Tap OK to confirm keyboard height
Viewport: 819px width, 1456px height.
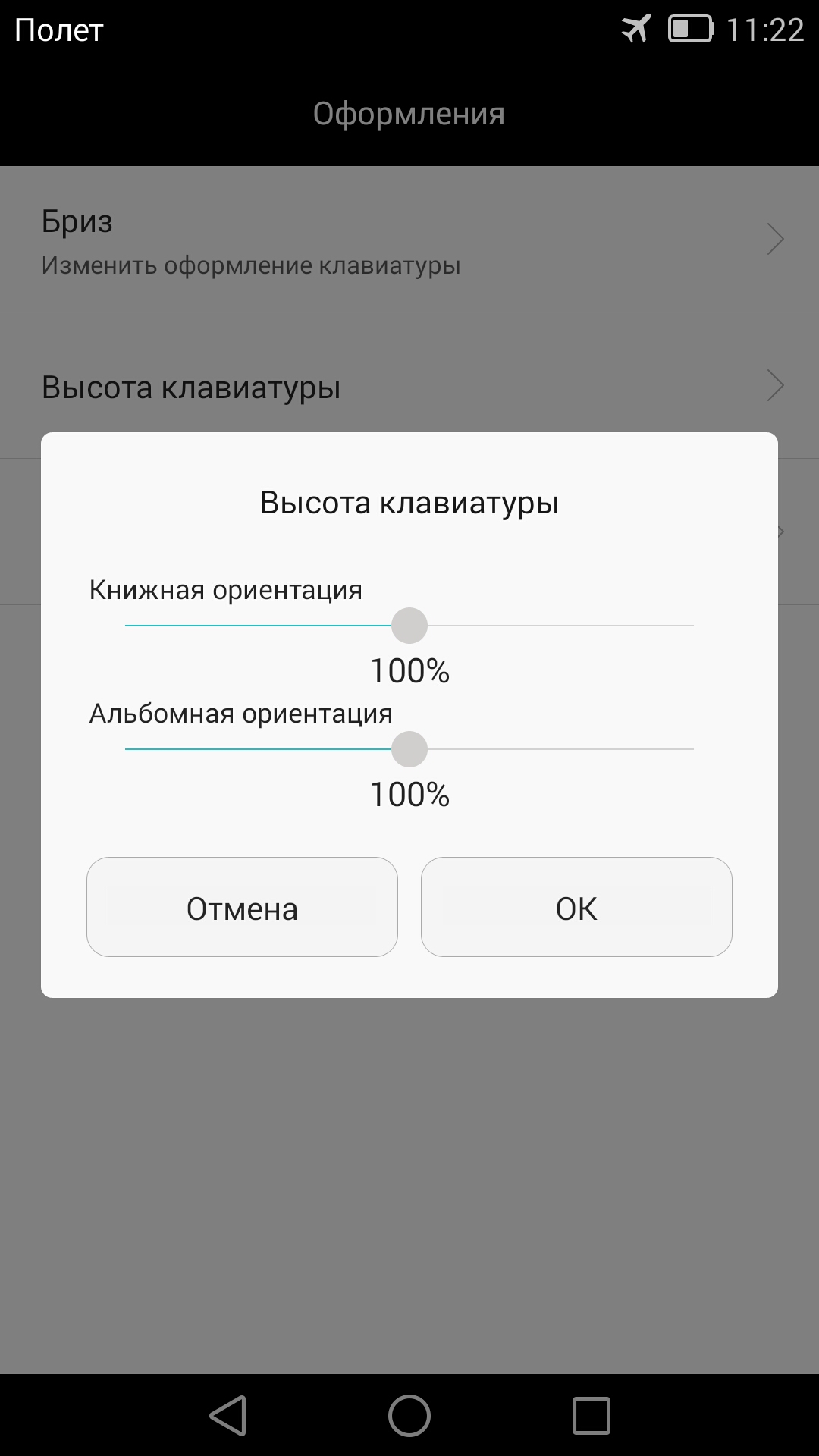(x=576, y=907)
